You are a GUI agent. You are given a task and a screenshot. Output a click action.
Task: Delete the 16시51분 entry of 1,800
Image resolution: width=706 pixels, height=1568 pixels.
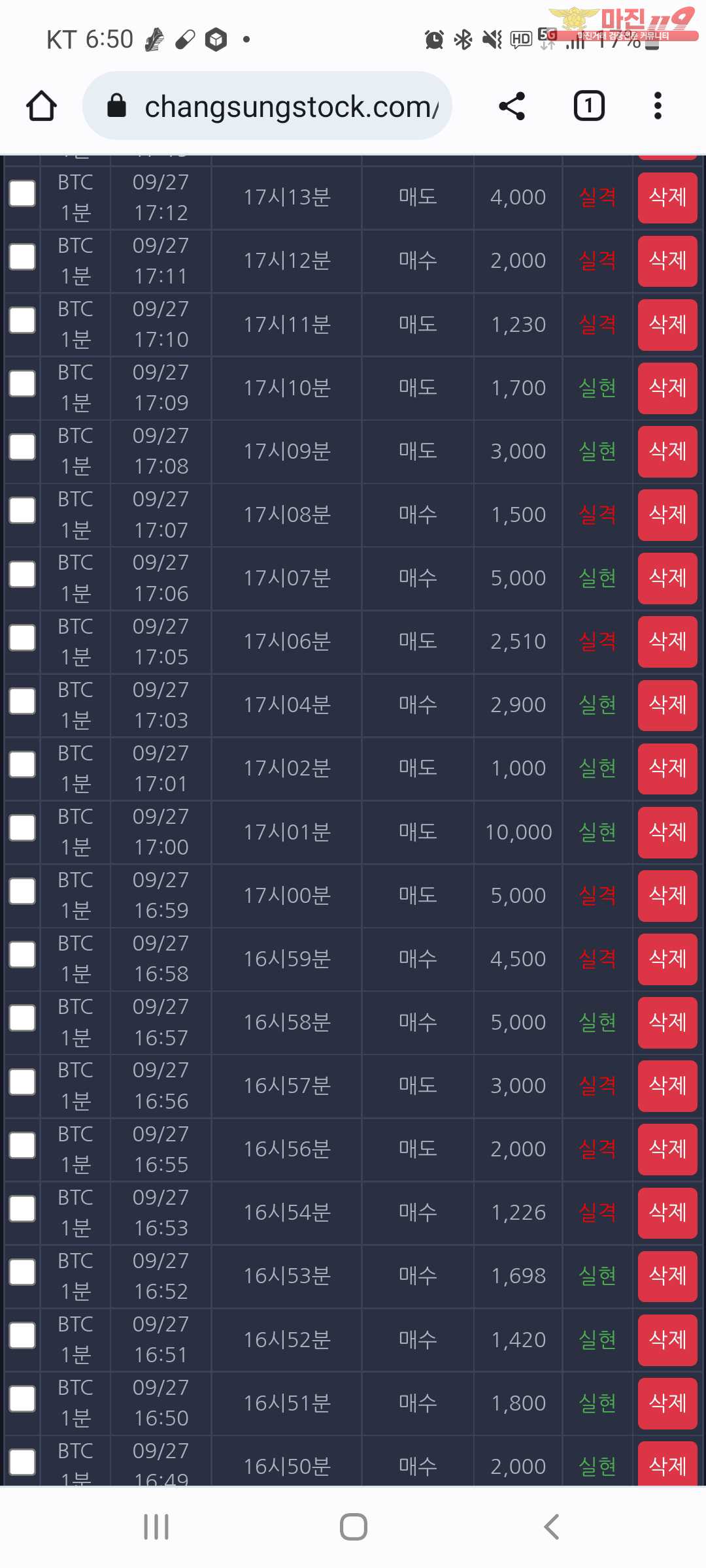[667, 1403]
